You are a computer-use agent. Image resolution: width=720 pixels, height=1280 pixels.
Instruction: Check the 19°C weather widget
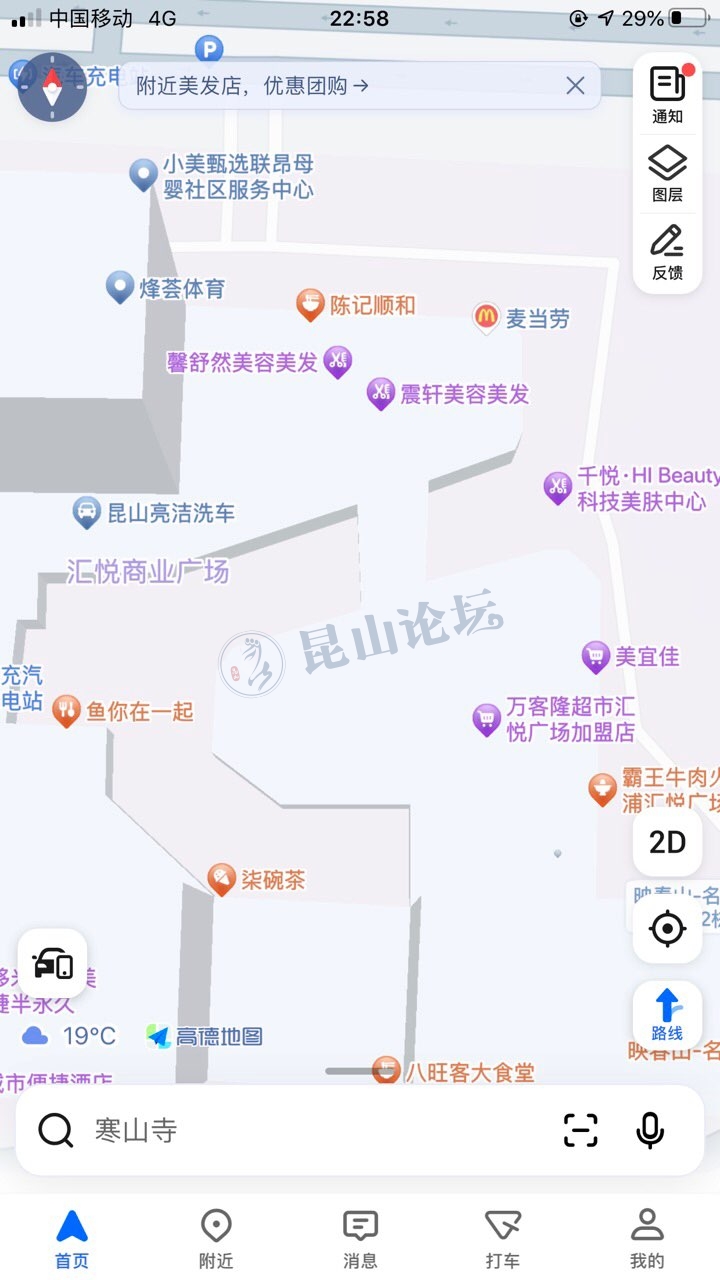70,1036
